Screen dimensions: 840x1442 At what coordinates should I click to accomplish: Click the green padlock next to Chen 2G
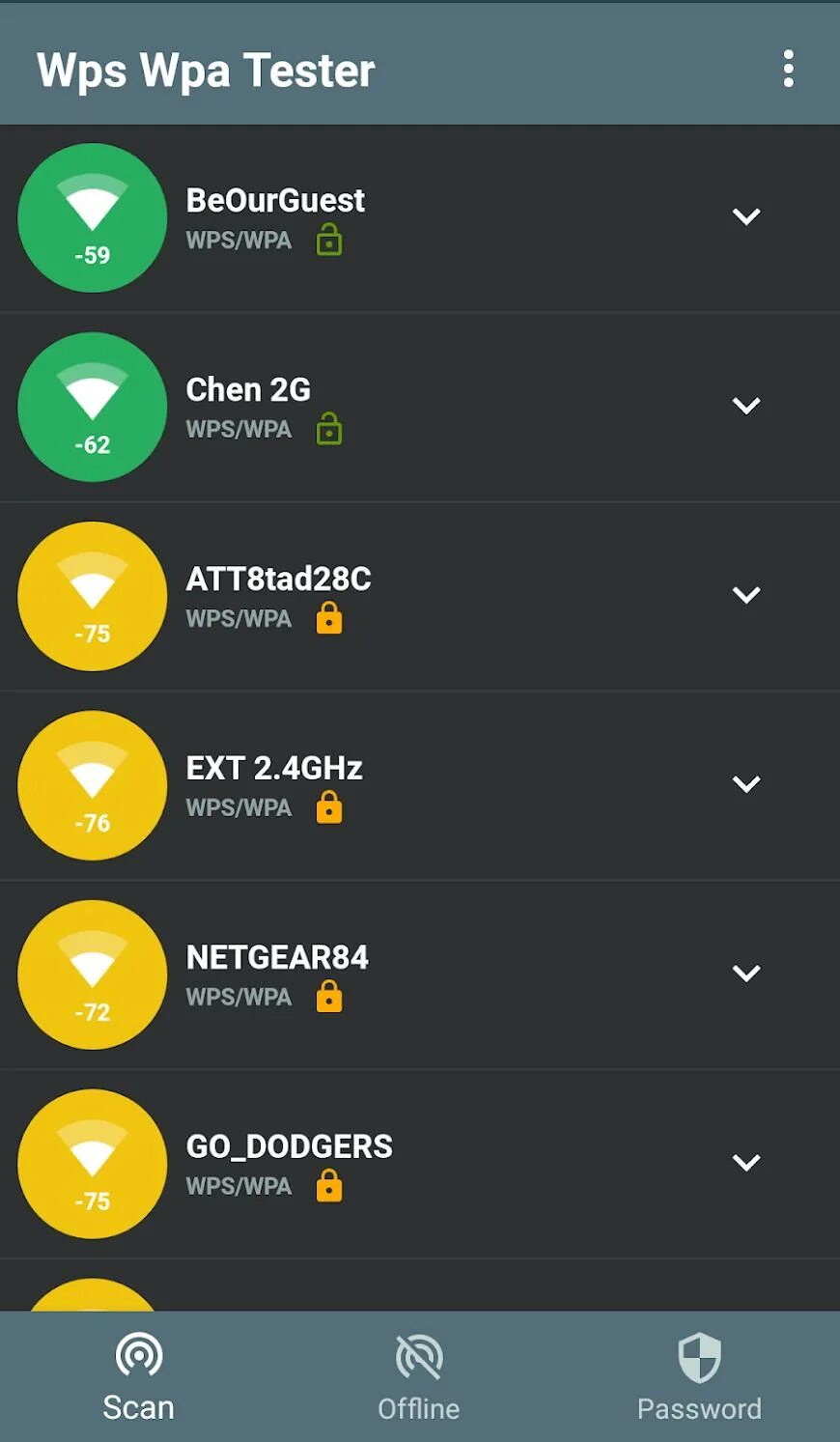(x=329, y=430)
